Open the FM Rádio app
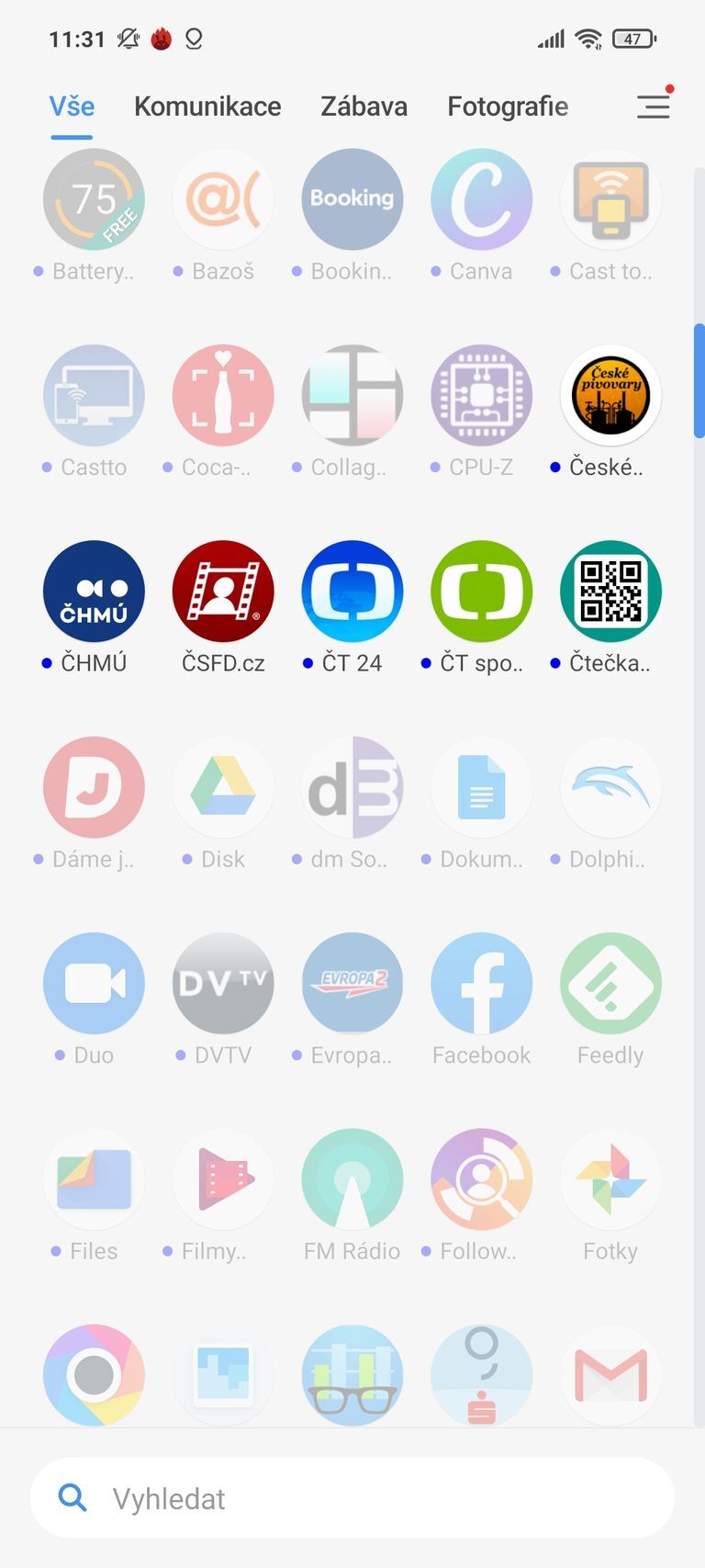Image resolution: width=705 pixels, height=1568 pixels. click(x=352, y=1180)
